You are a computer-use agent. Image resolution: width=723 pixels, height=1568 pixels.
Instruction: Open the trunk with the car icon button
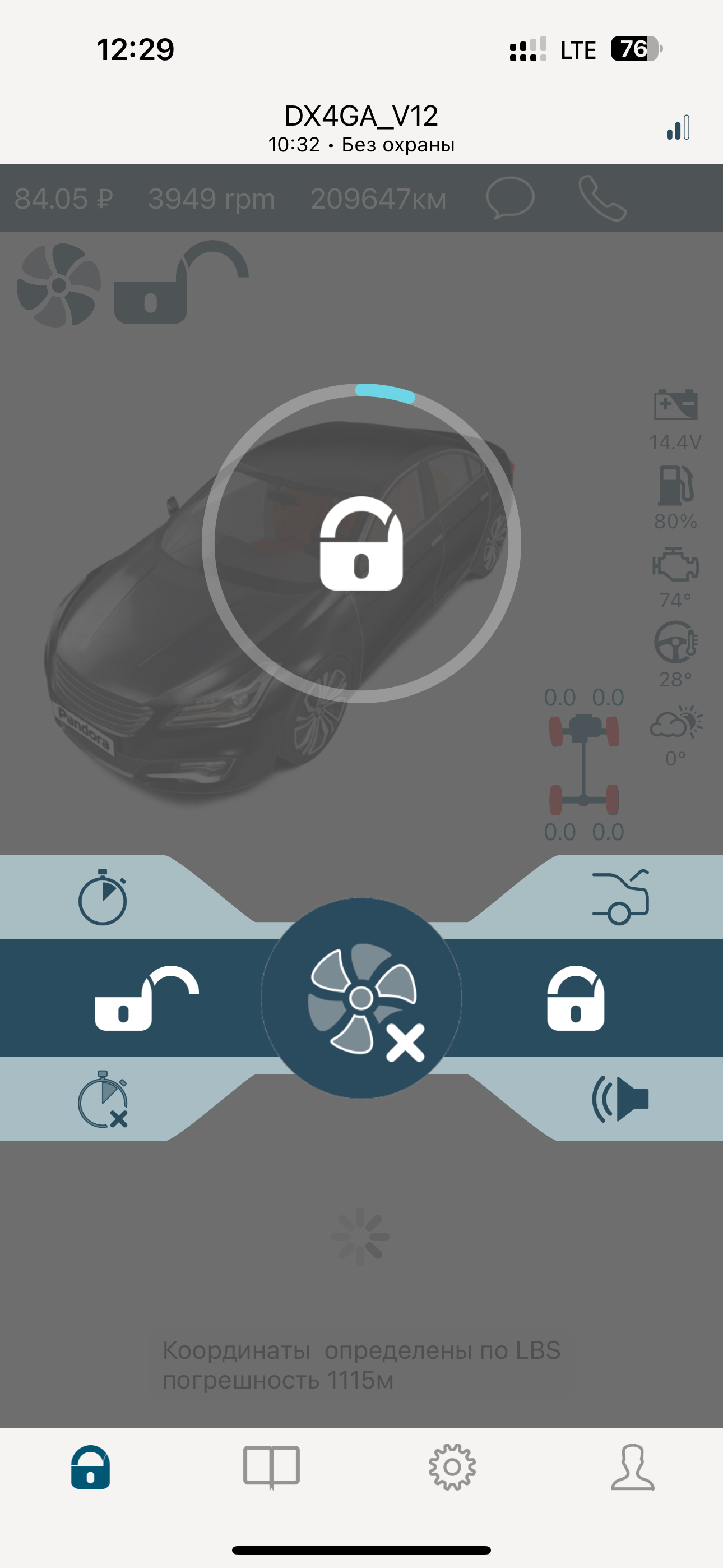coord(620,897)
